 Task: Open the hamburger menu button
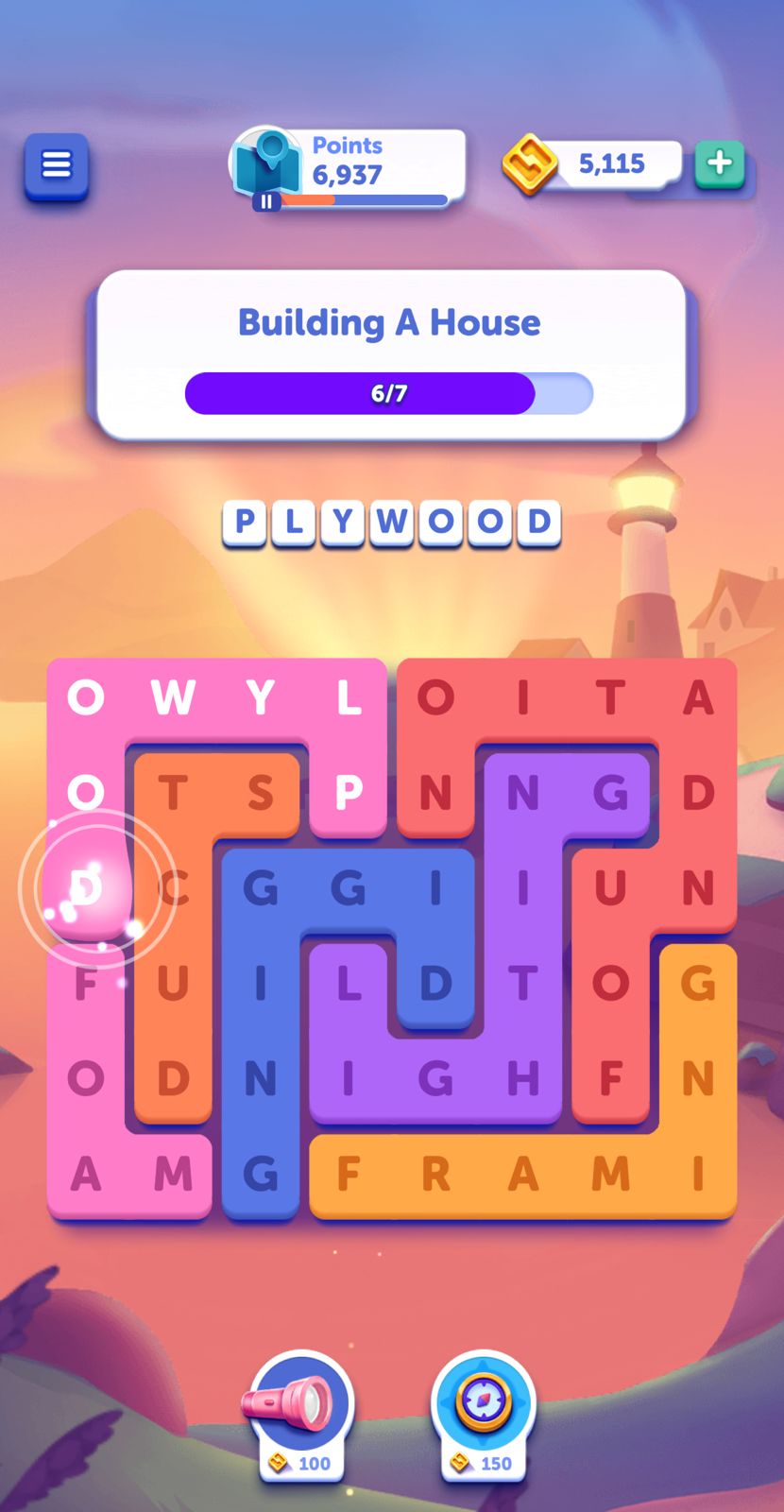(x=57, y=165)
